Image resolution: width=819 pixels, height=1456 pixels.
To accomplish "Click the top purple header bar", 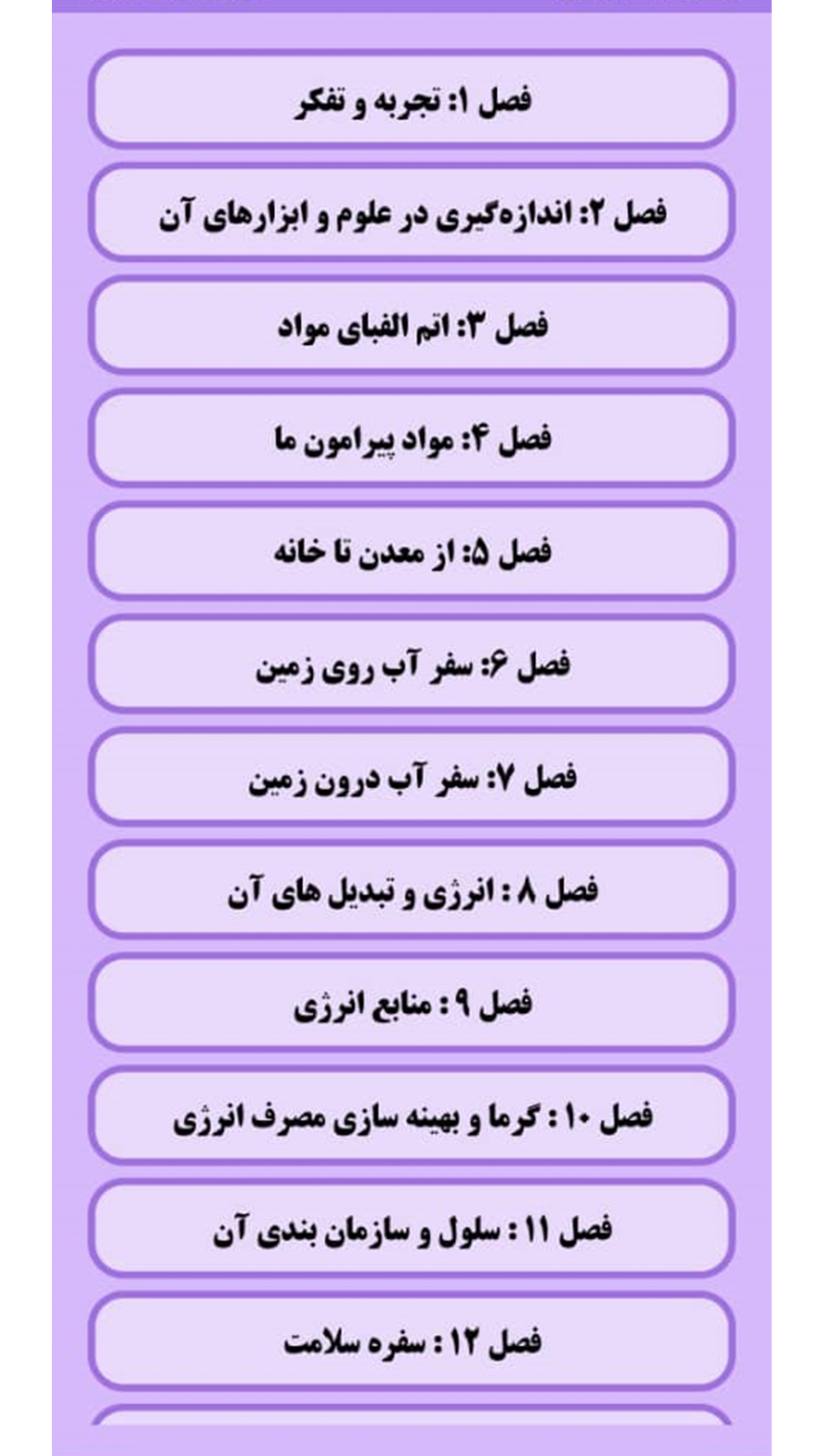I will [409, 7].
